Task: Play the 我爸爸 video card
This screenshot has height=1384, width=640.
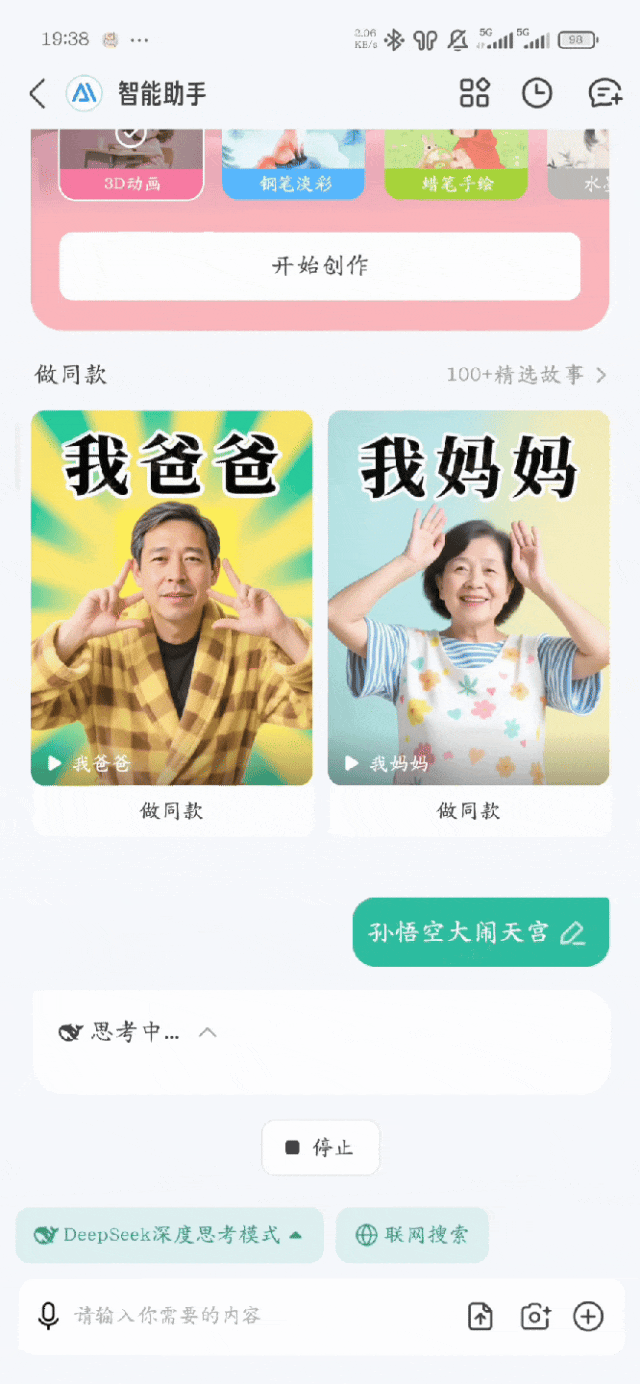Action: pyautogui.click(x=171, y=598)
